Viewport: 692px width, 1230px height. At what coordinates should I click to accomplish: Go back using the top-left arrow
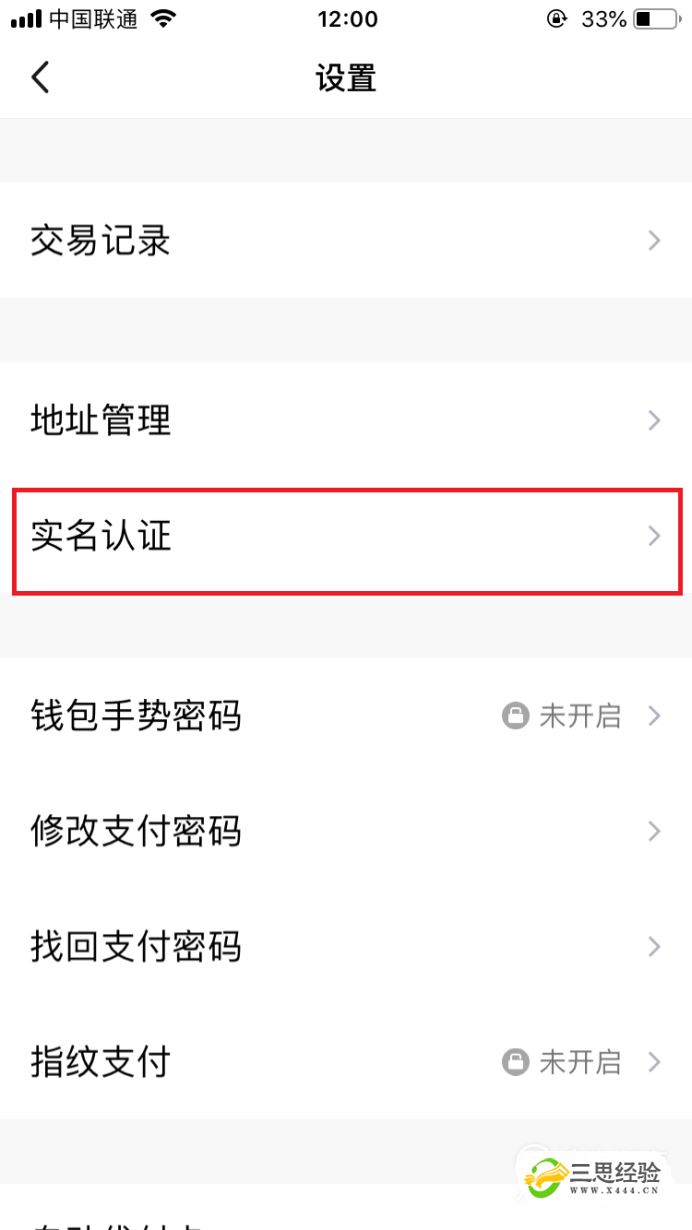tap(40, 77)
